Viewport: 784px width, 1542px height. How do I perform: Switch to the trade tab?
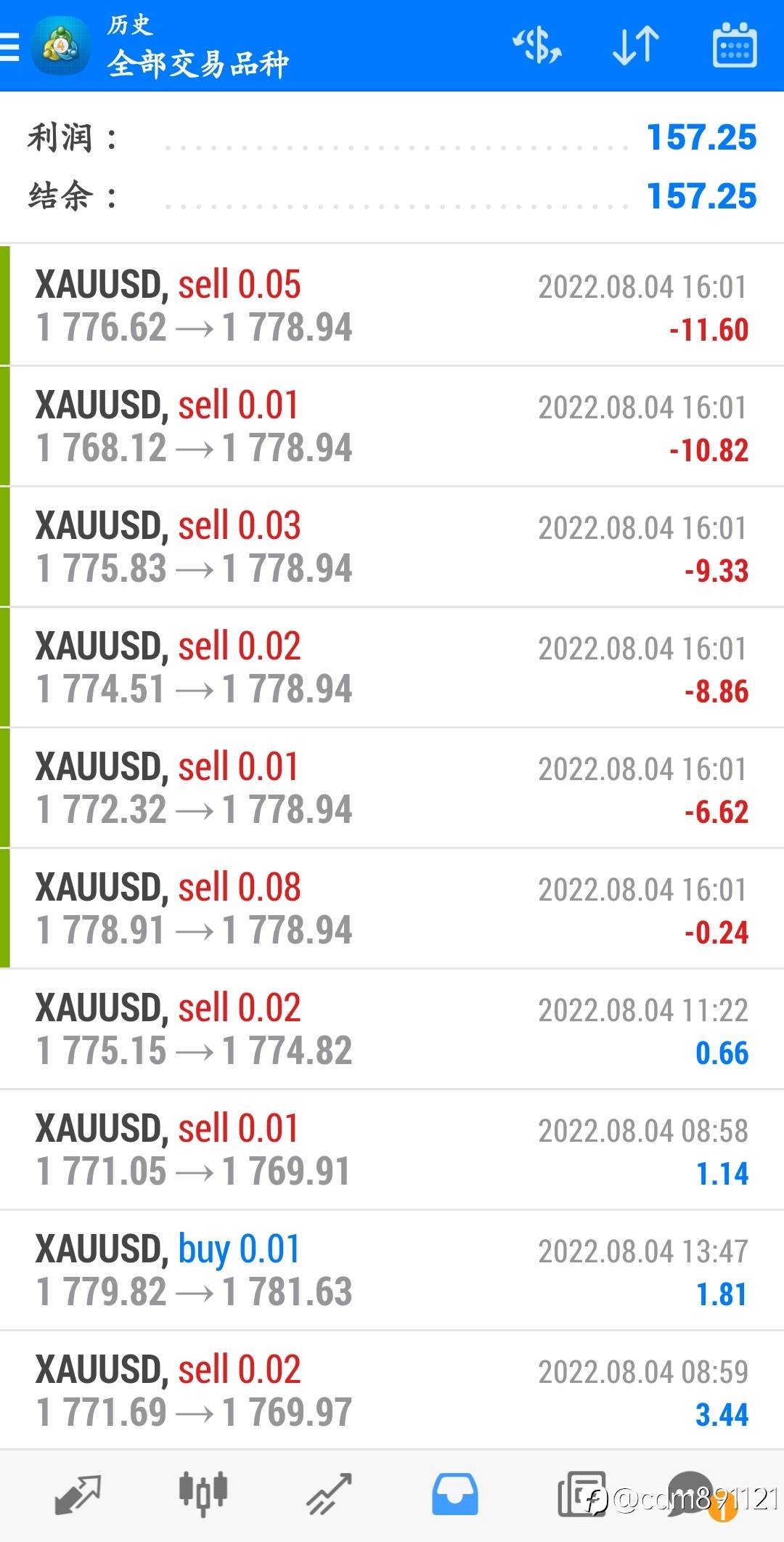coord(329,1493)
